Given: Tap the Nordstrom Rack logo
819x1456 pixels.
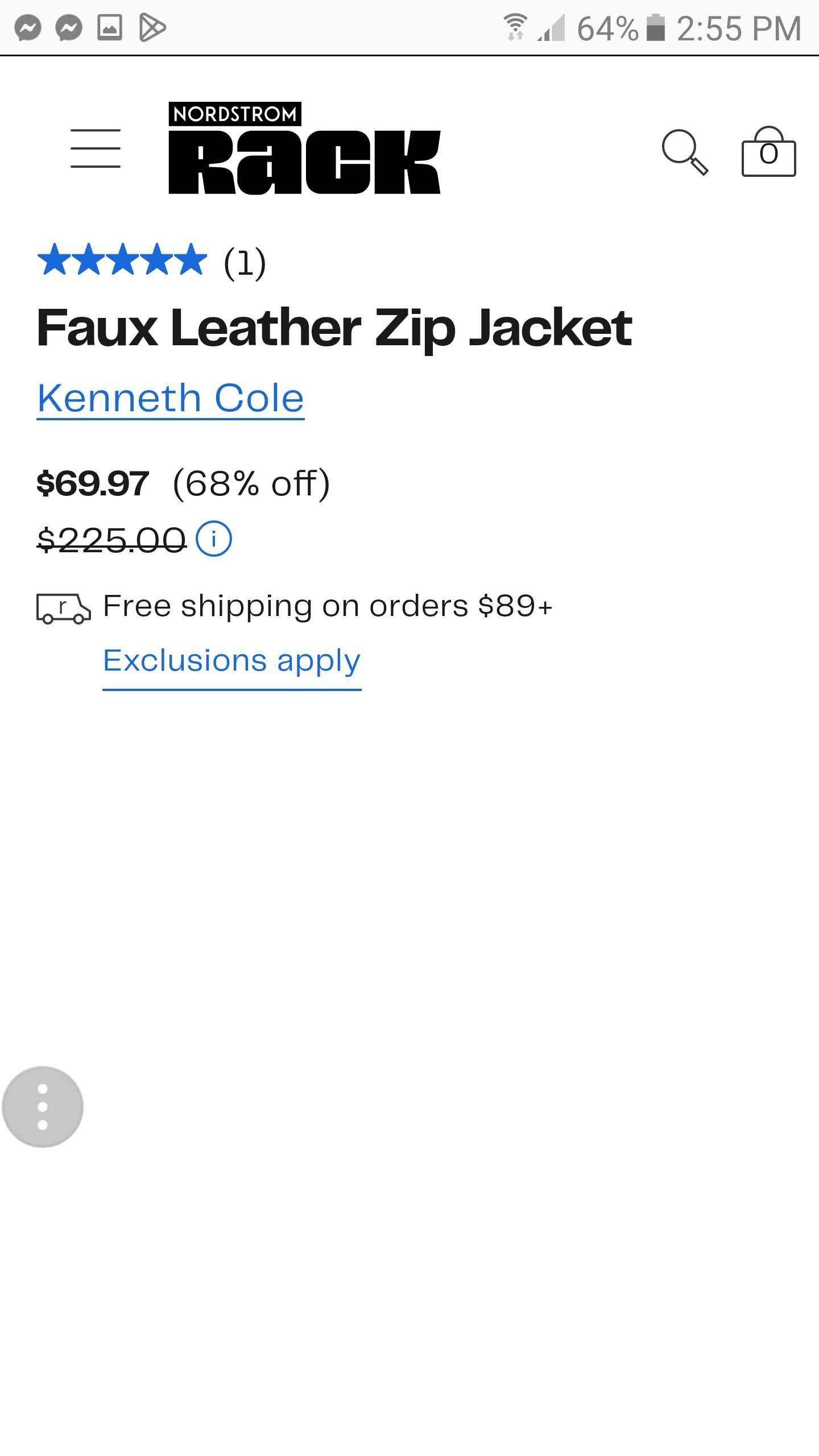Looking at the screenshot, I should (x=304, y=148).
